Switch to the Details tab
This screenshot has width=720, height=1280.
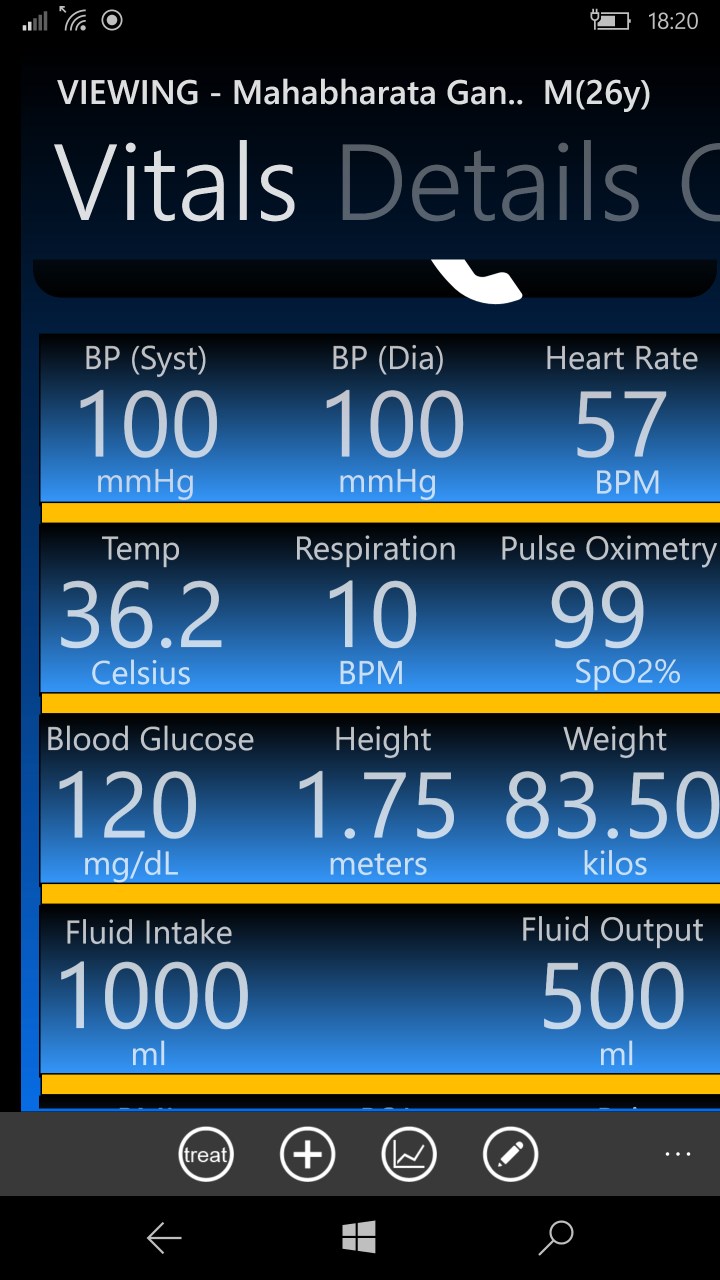click(490, 183)
